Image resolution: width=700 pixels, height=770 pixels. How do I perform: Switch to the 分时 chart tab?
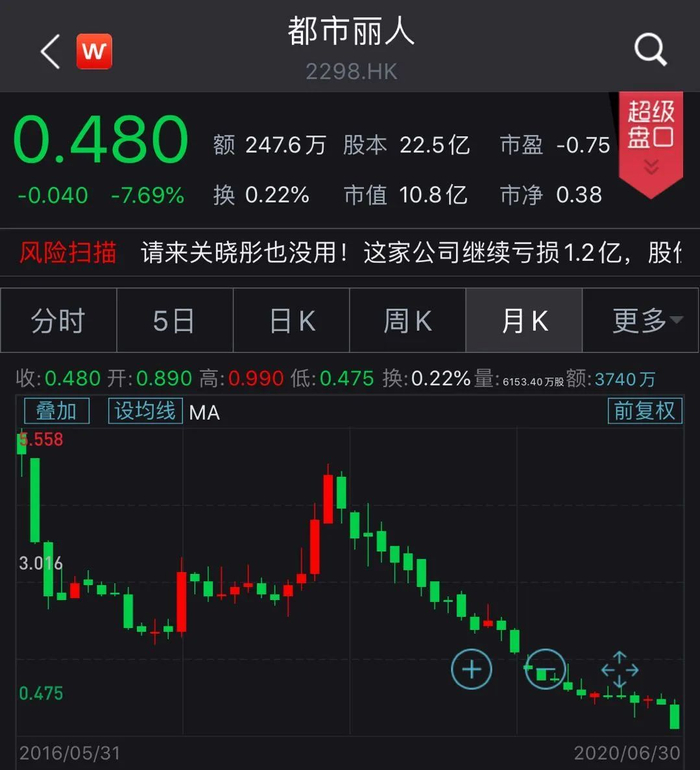(x=58, y=321)
